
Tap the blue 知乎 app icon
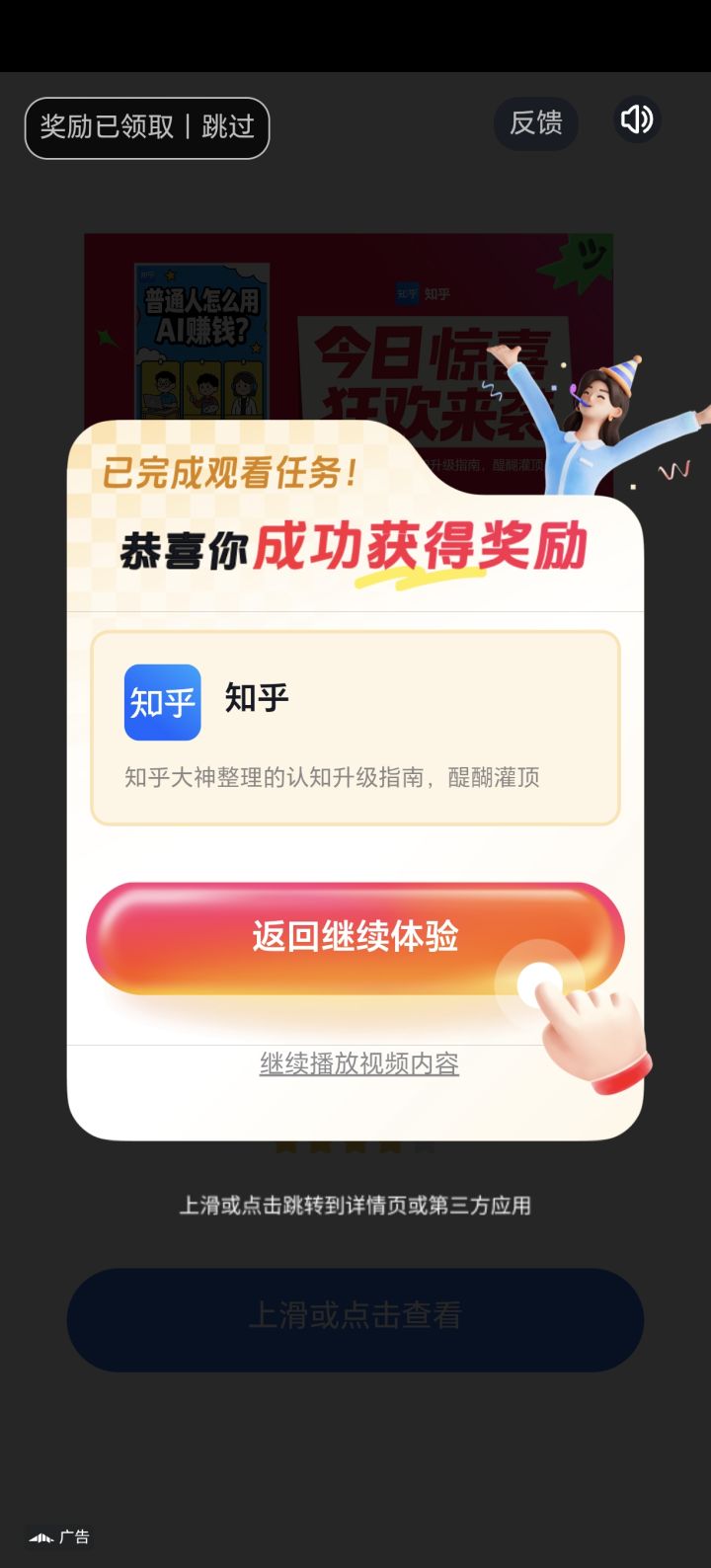pos(162,703)
